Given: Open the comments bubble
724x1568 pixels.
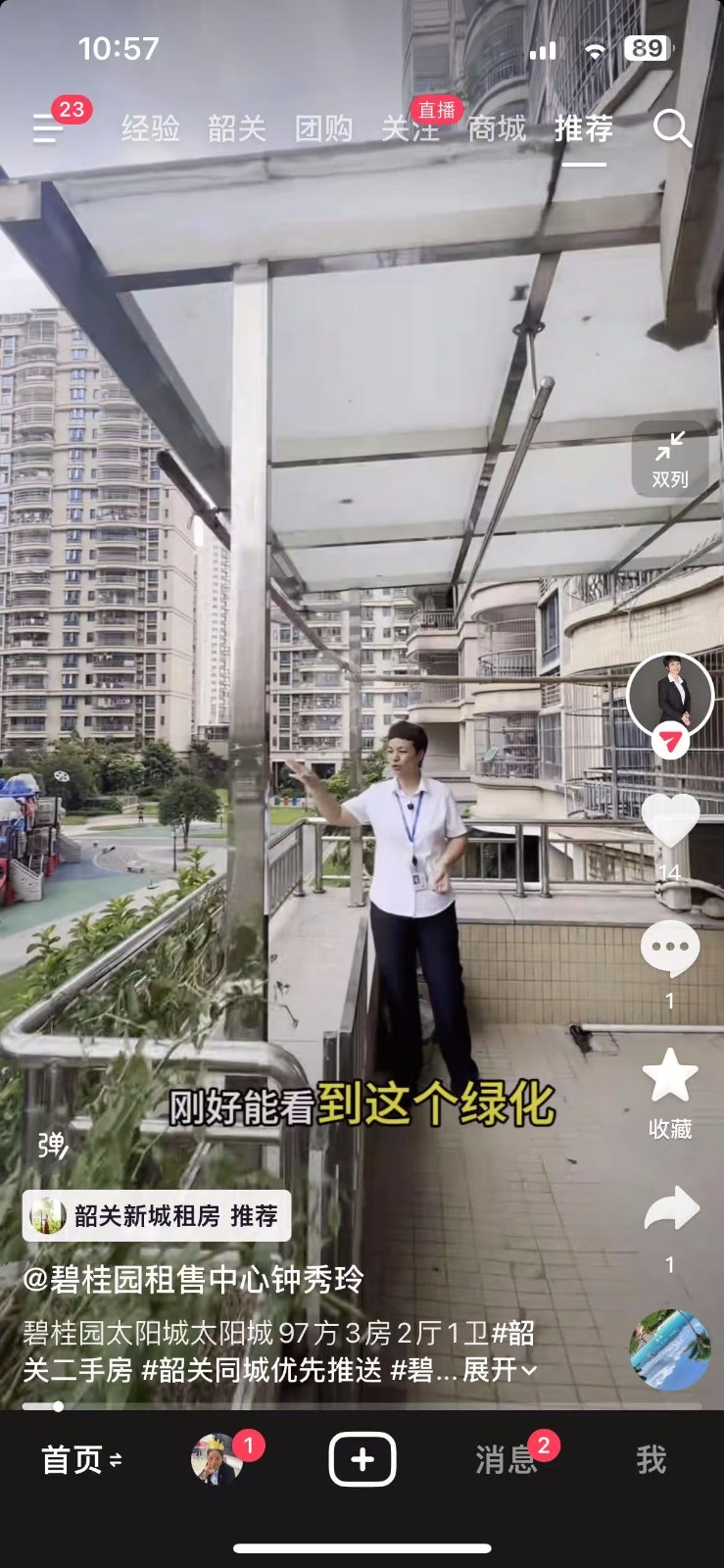Looking at the screenshot, I should point(670,949).
